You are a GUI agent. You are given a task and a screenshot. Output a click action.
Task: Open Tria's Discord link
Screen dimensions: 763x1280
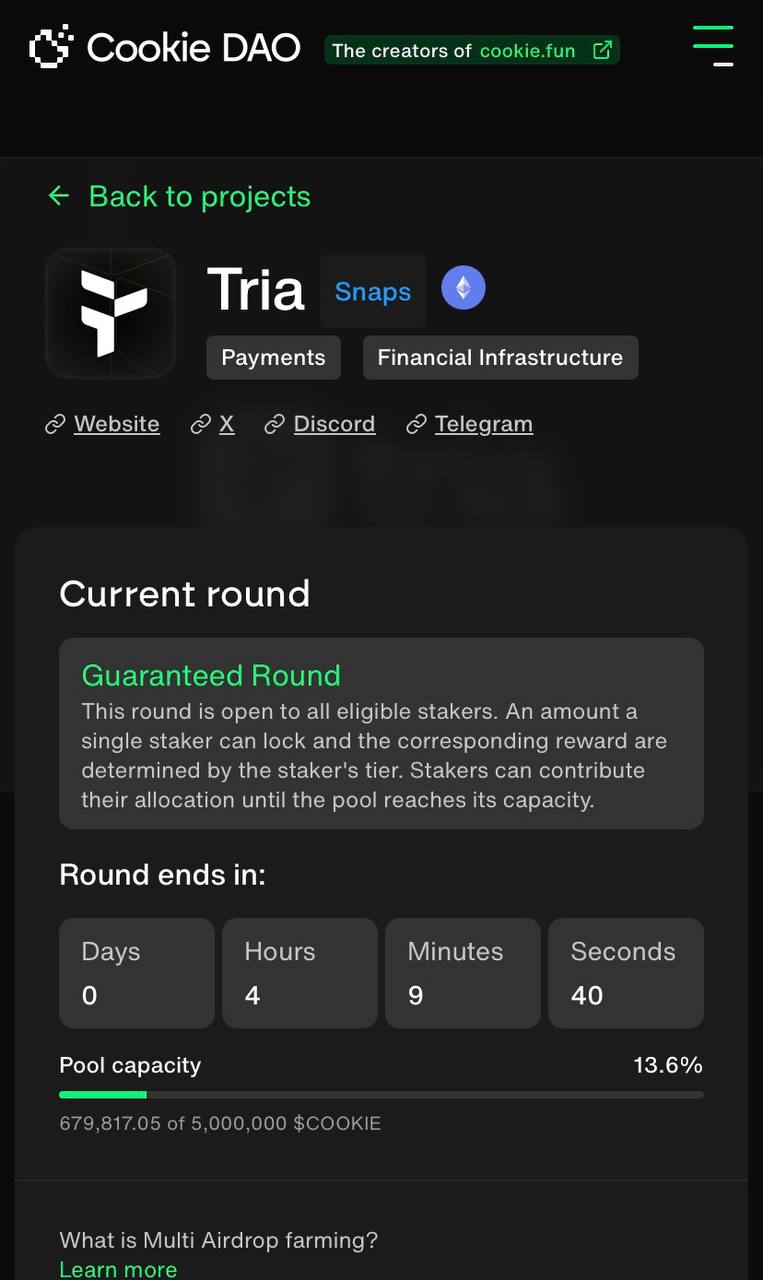click(333, 424)
